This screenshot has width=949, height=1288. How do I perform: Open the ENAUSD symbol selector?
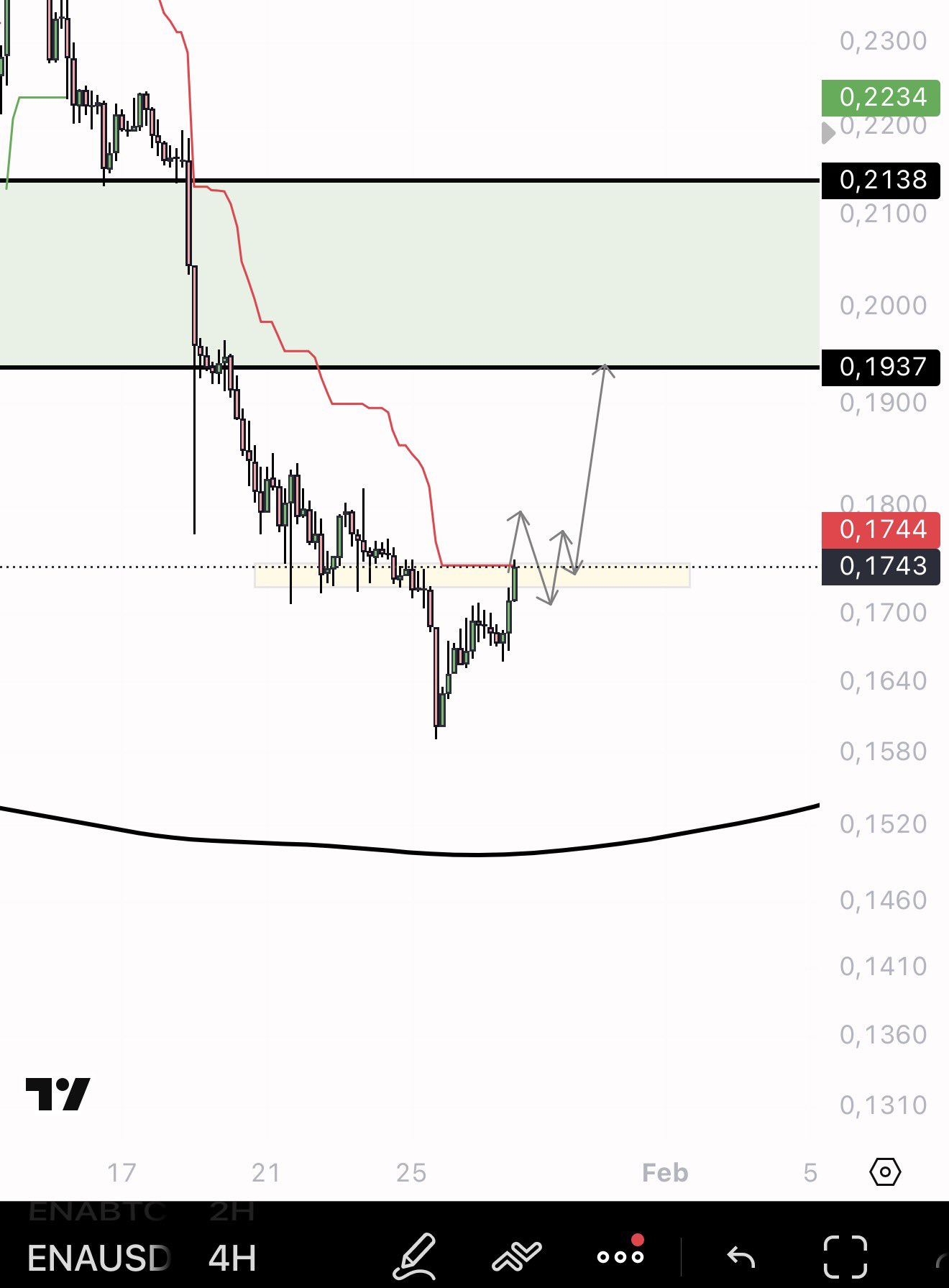98,1258
